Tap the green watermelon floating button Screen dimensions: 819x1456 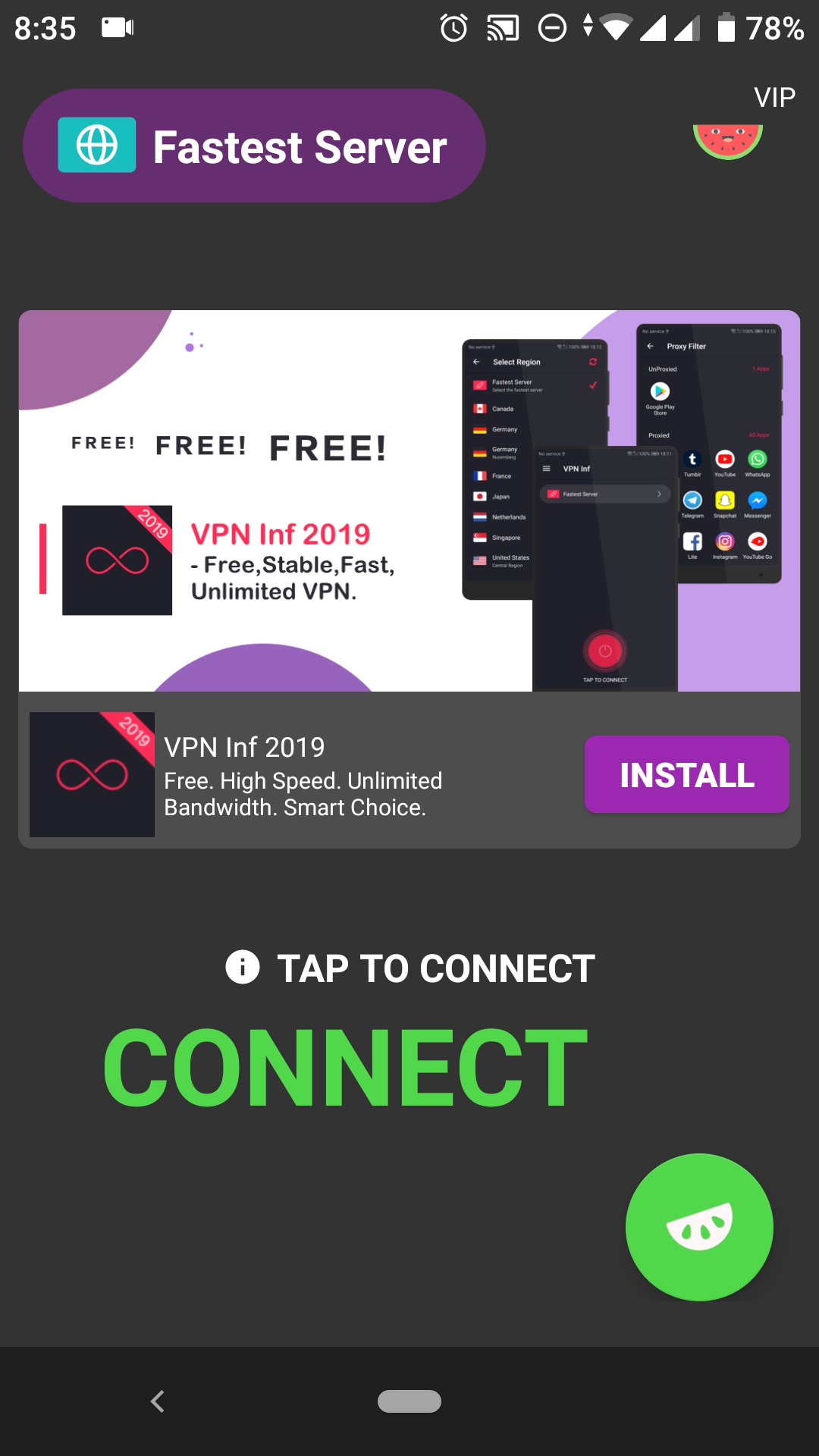[x=699, y=1227]
